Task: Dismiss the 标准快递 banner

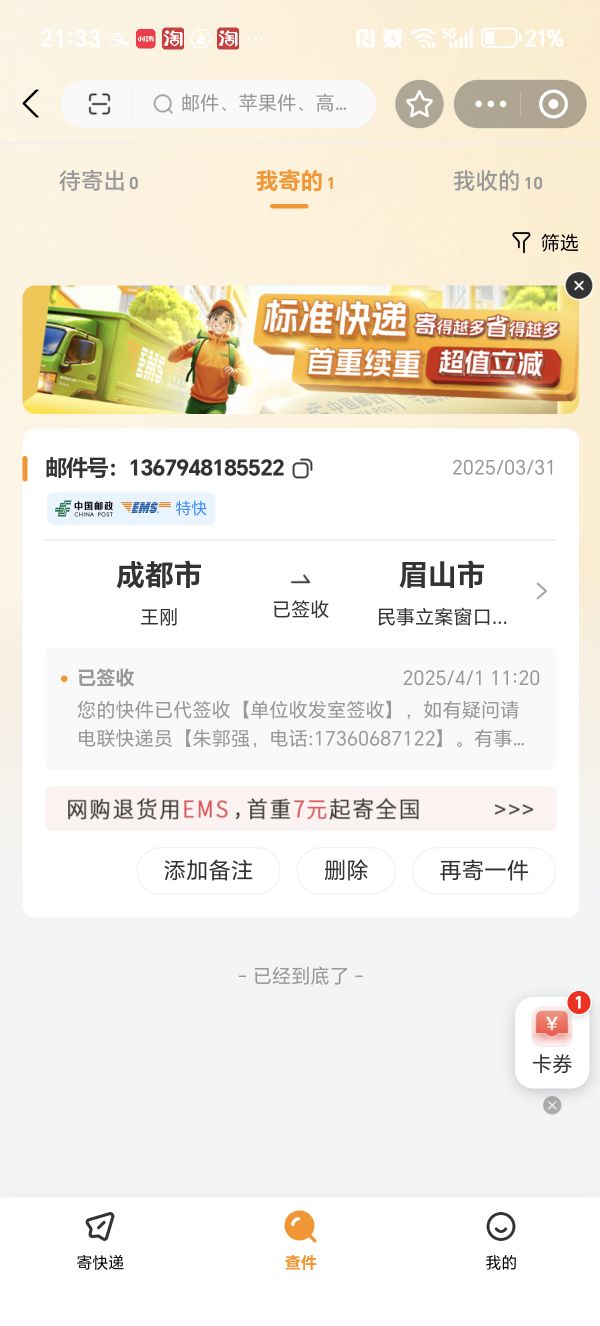Action: click(579, 286)
